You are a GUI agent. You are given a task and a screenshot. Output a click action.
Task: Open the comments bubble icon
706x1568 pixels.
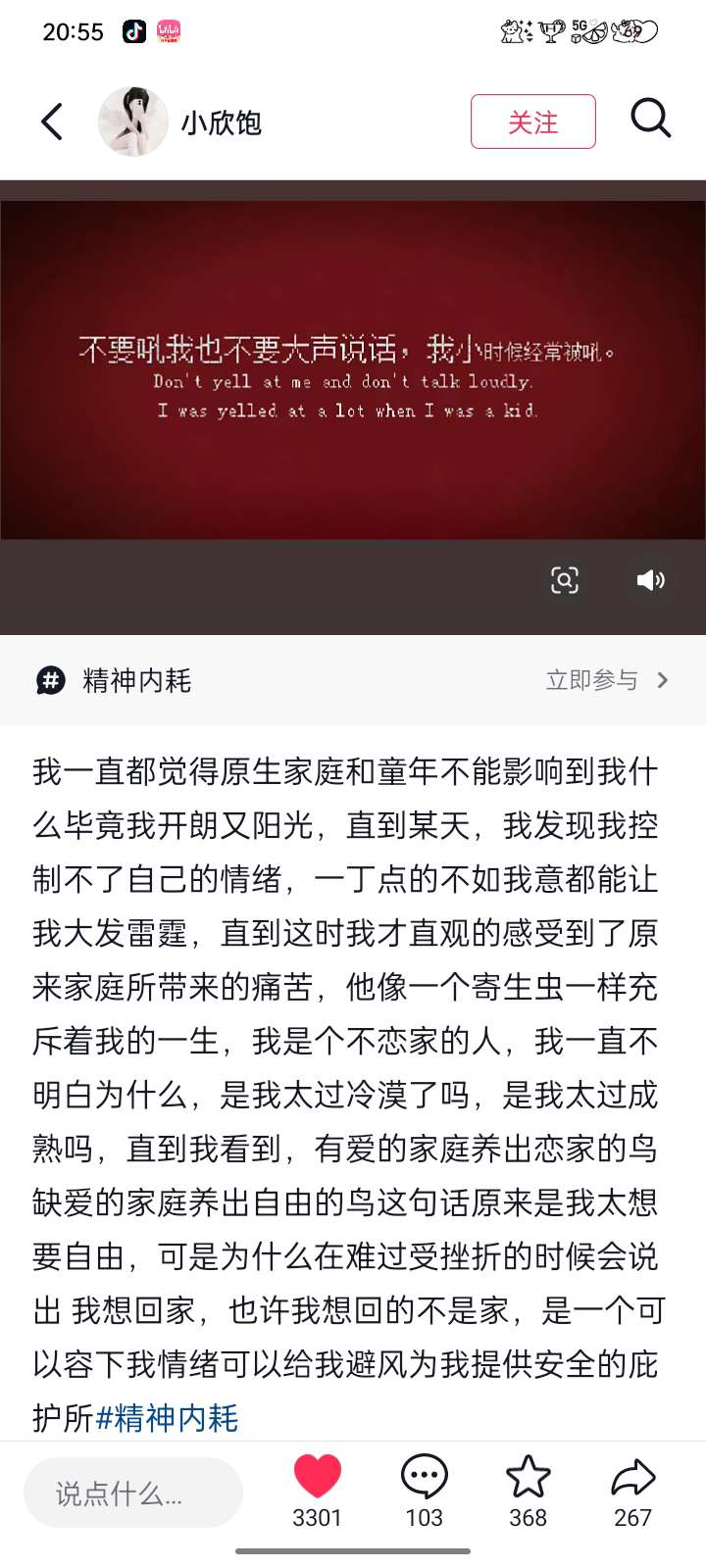tap(424, 1478)
